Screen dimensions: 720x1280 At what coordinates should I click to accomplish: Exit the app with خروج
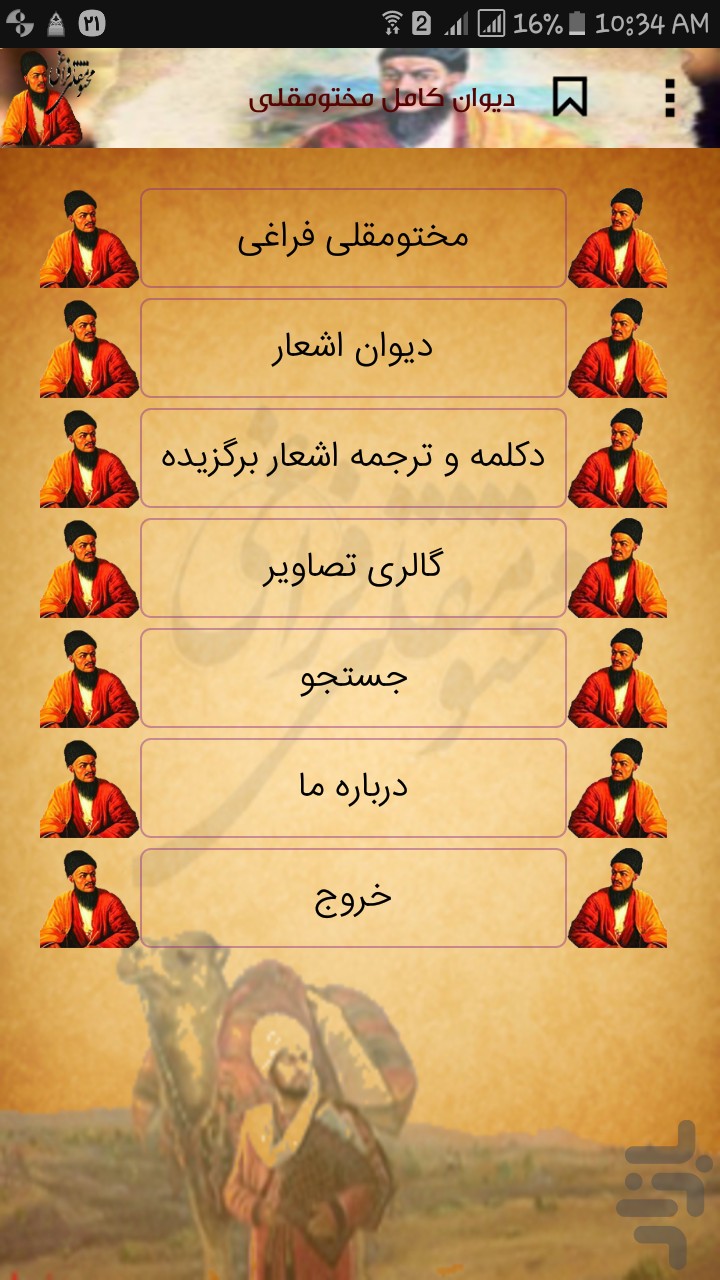[353, 898]
